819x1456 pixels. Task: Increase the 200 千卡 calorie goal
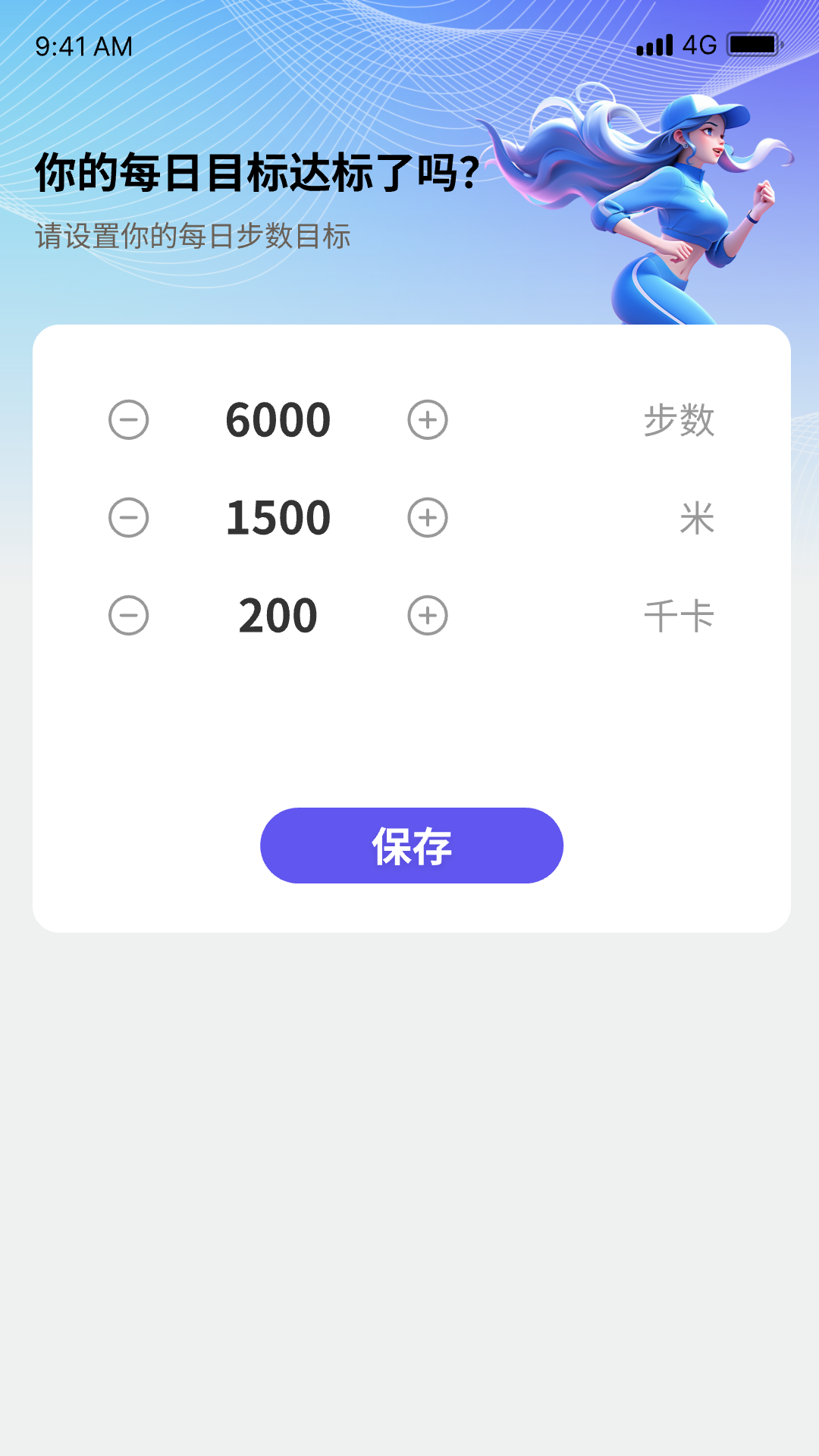(x=427, y=616)
